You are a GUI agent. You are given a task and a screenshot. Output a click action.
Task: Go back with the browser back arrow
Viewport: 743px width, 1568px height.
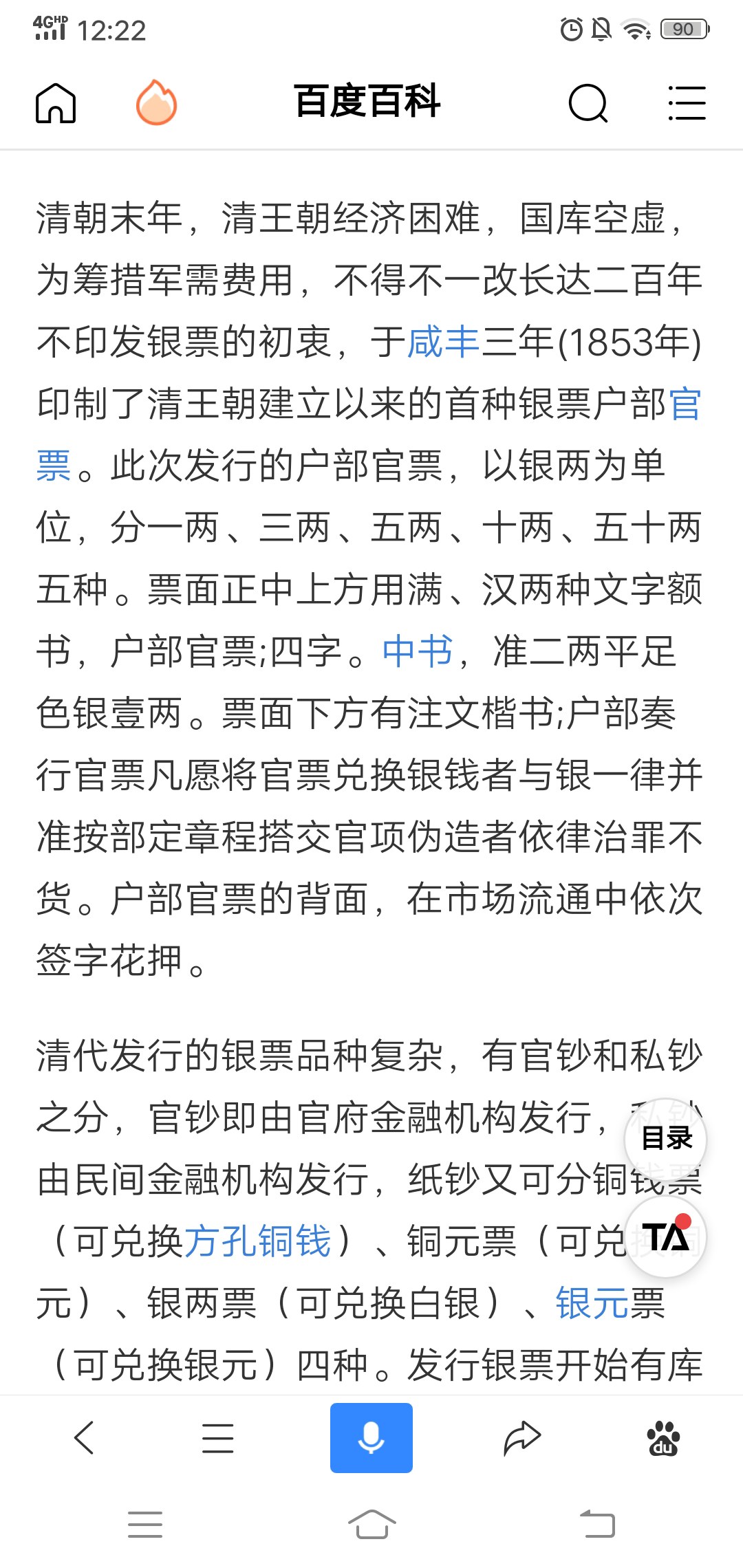pyautogui.click(x=84, y=1437)
